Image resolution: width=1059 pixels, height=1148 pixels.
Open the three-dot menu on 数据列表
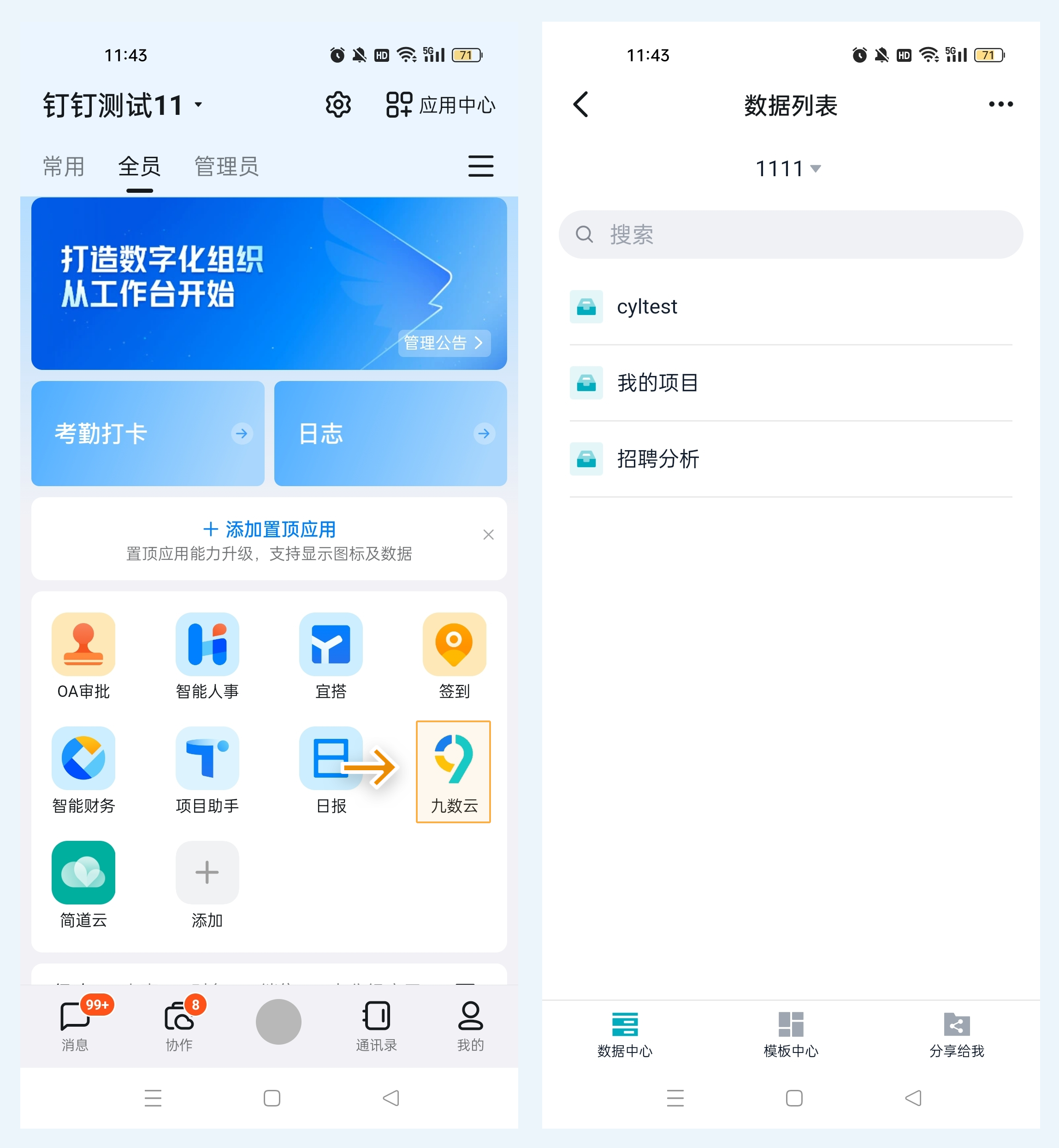pos(1000,104)
